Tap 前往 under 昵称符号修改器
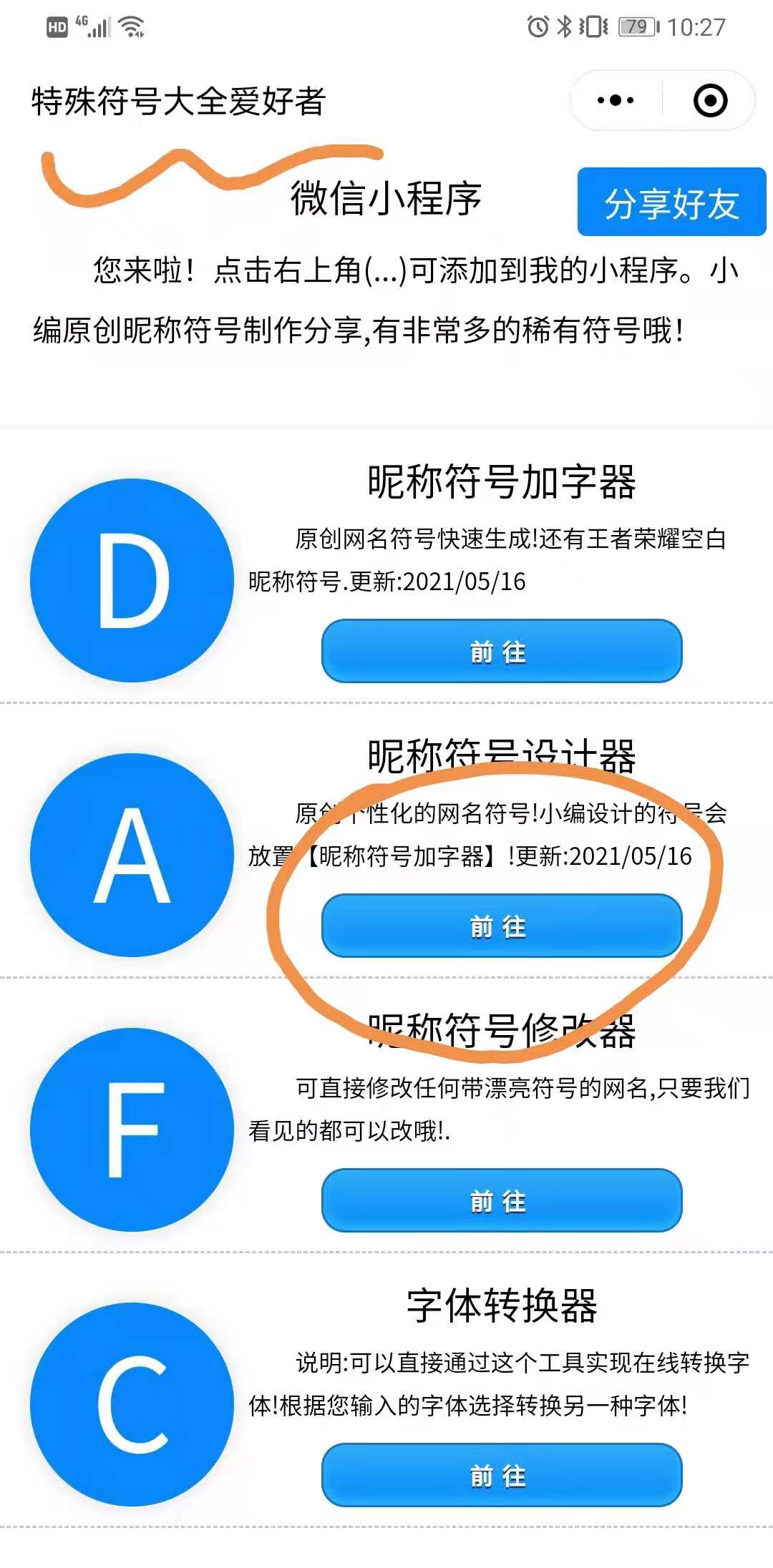 tap(501, 1200)
